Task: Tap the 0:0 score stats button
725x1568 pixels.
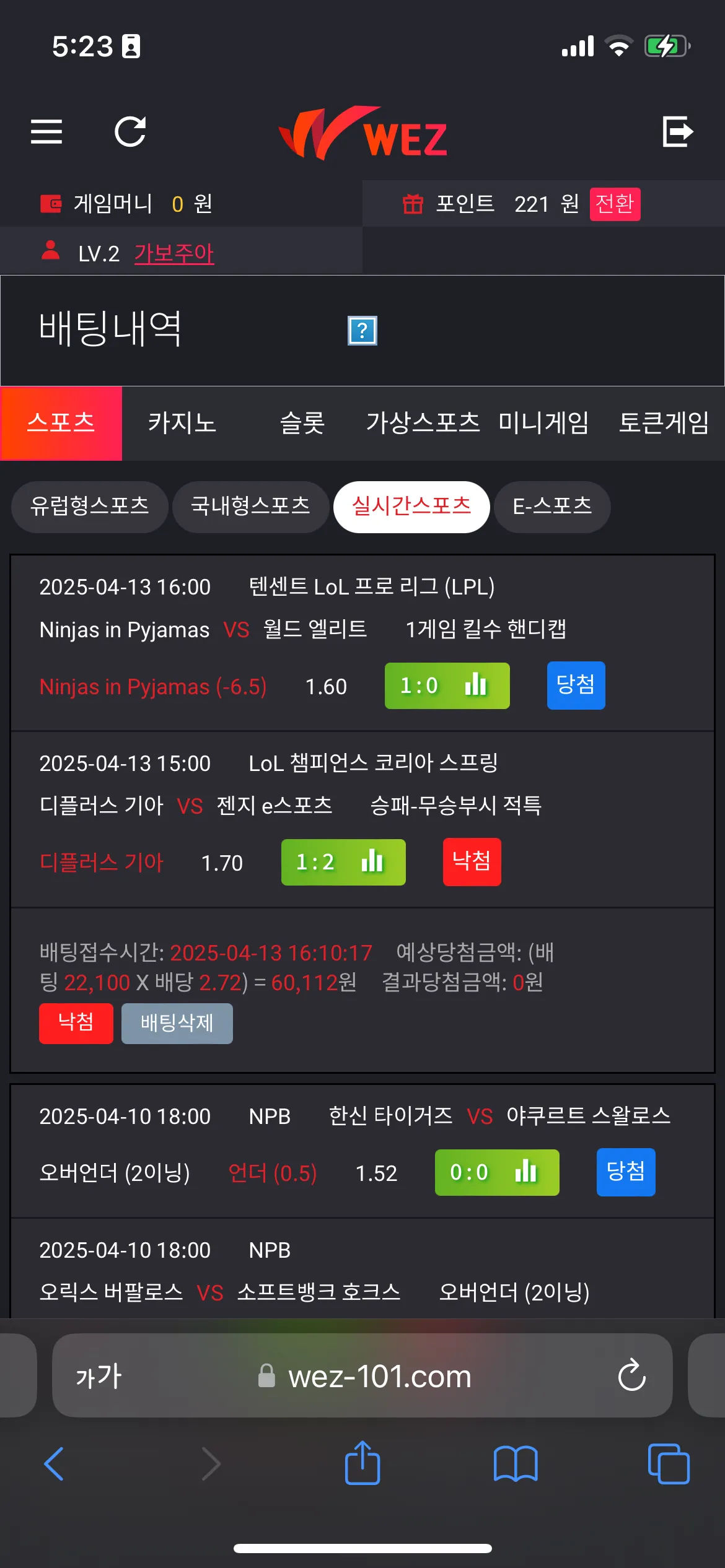Action: point(497,1172)
